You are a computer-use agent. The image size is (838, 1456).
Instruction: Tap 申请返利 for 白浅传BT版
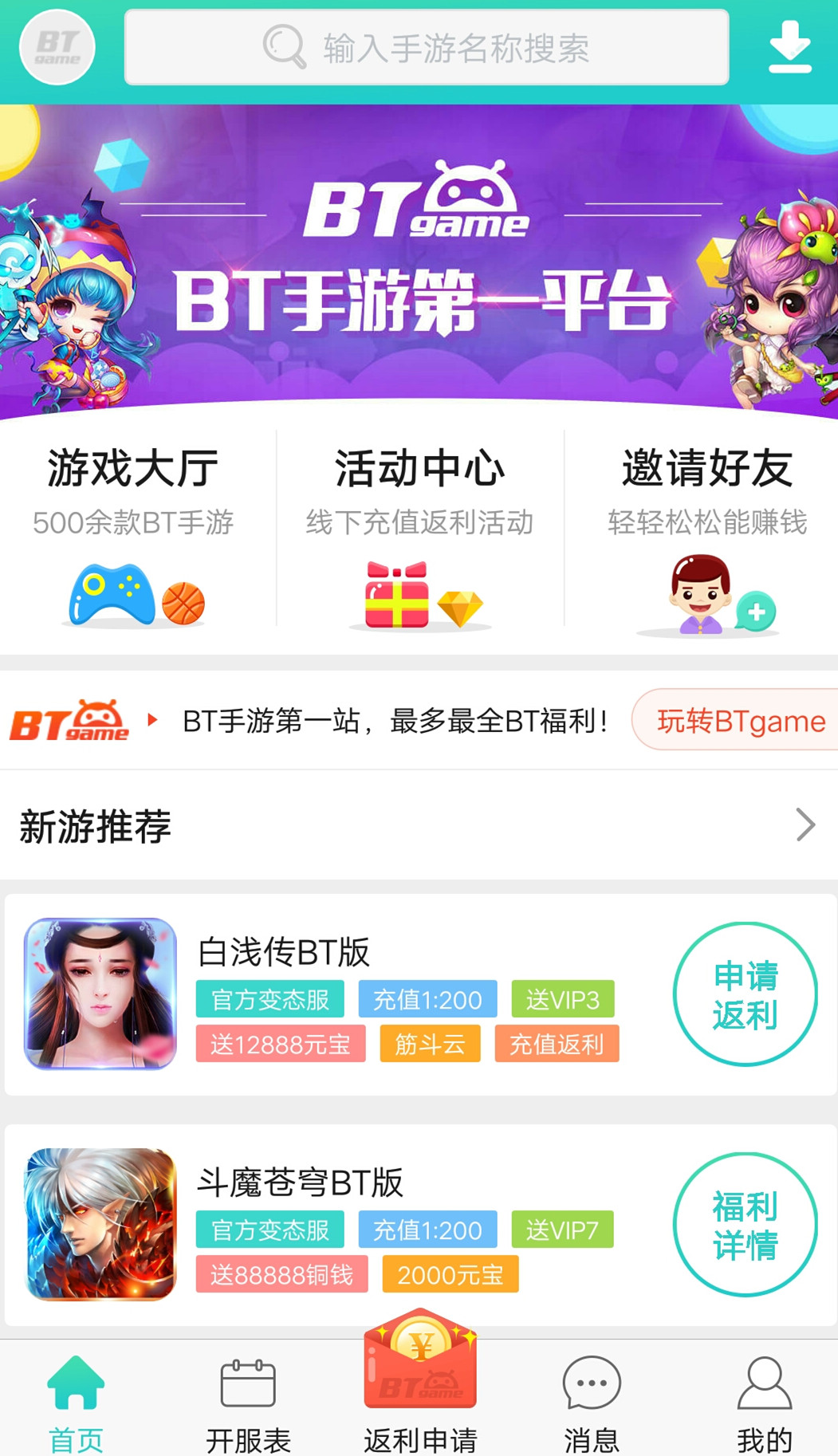[745, 994]
